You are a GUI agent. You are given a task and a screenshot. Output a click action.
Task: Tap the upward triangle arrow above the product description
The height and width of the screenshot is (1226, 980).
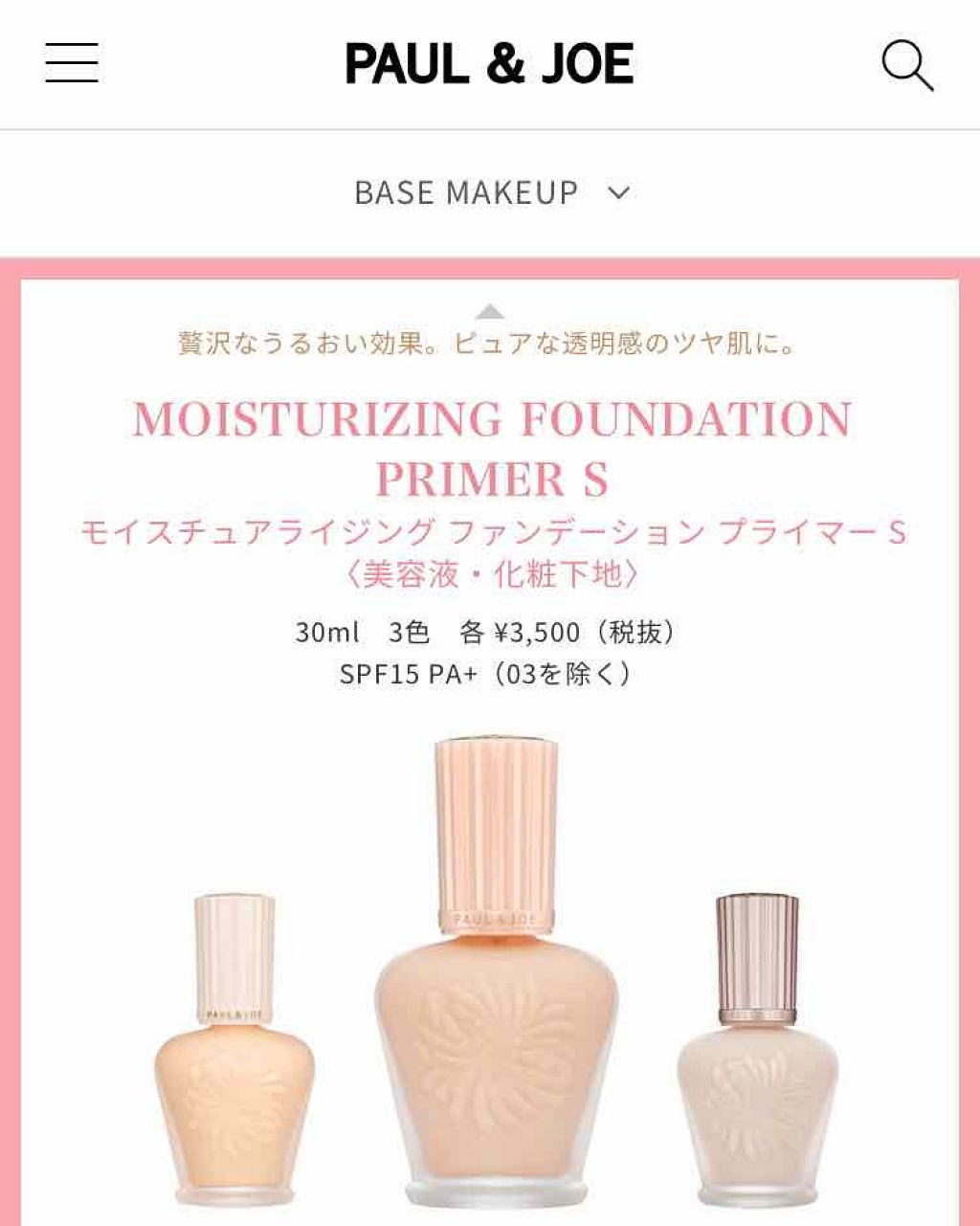[x=490, y=311]
